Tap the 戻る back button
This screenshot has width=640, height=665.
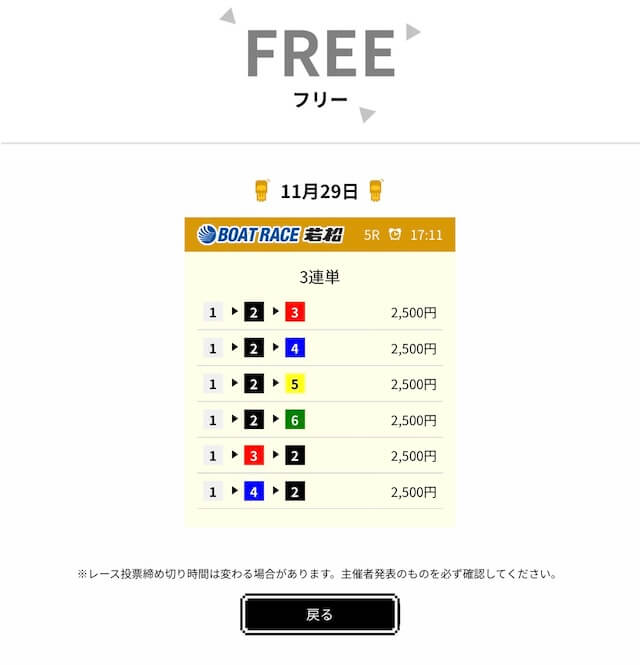pos(320,614)
